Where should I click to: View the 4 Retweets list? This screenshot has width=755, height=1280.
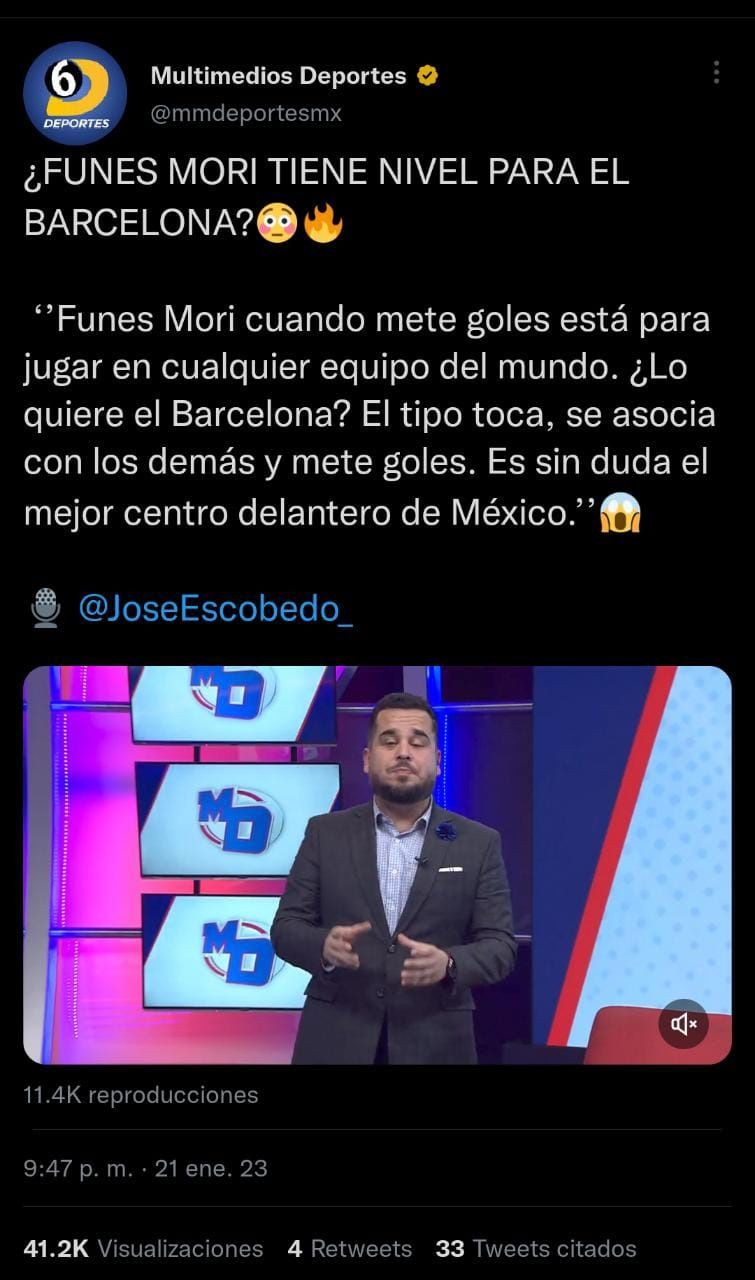349,1249
